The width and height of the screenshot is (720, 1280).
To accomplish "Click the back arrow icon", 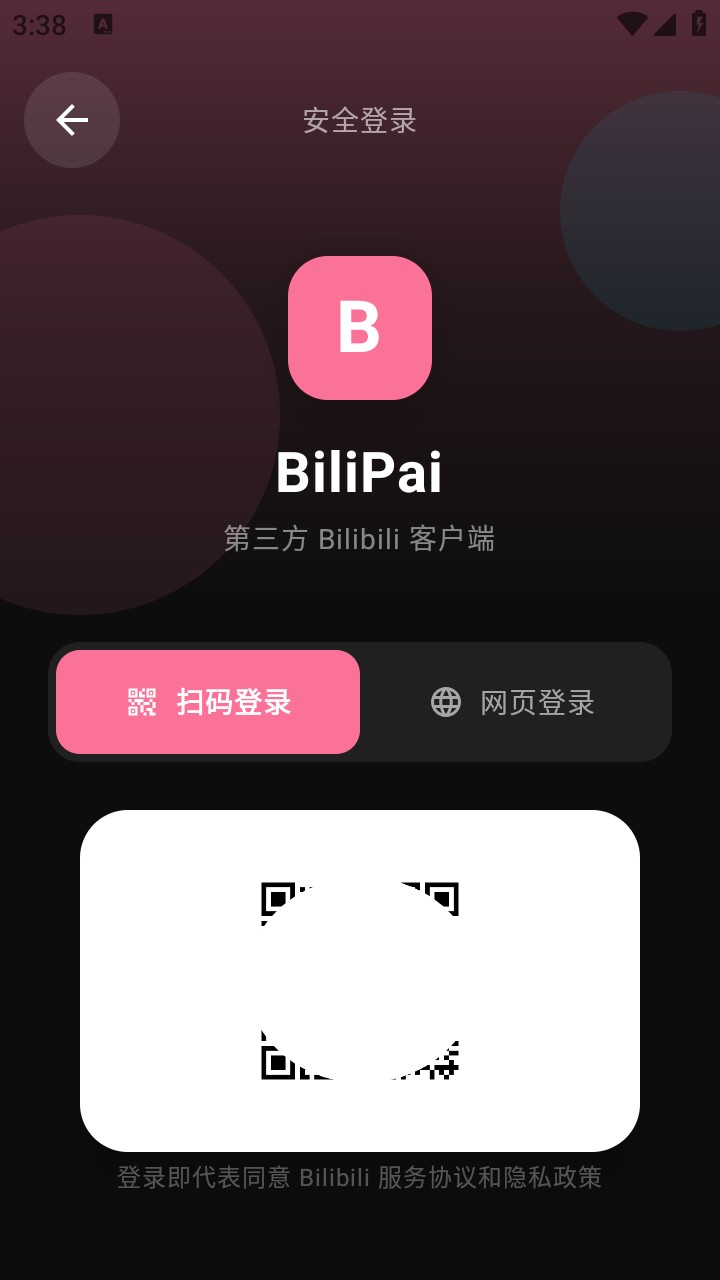I will [71, 120].
